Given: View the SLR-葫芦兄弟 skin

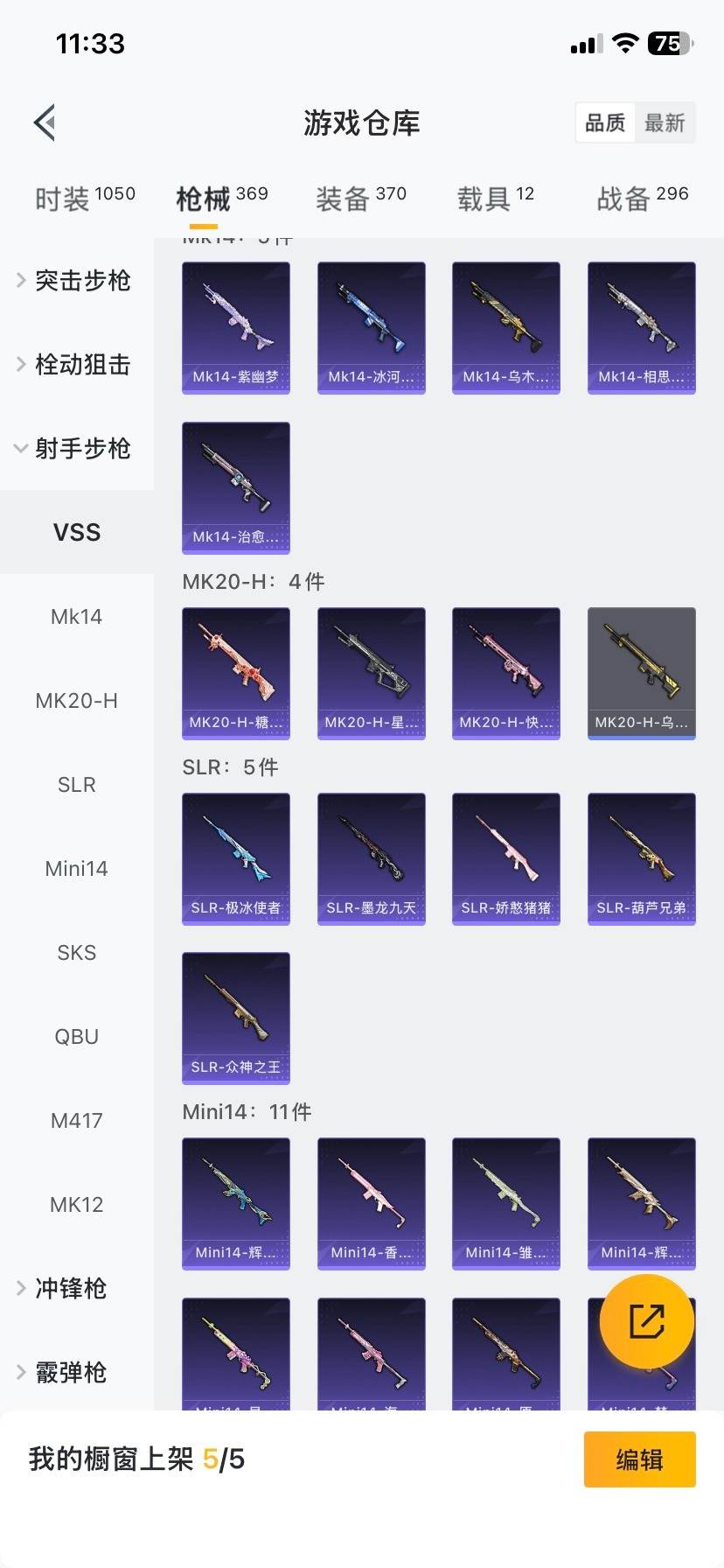Looking at the screenshot, I should (642, 858).
